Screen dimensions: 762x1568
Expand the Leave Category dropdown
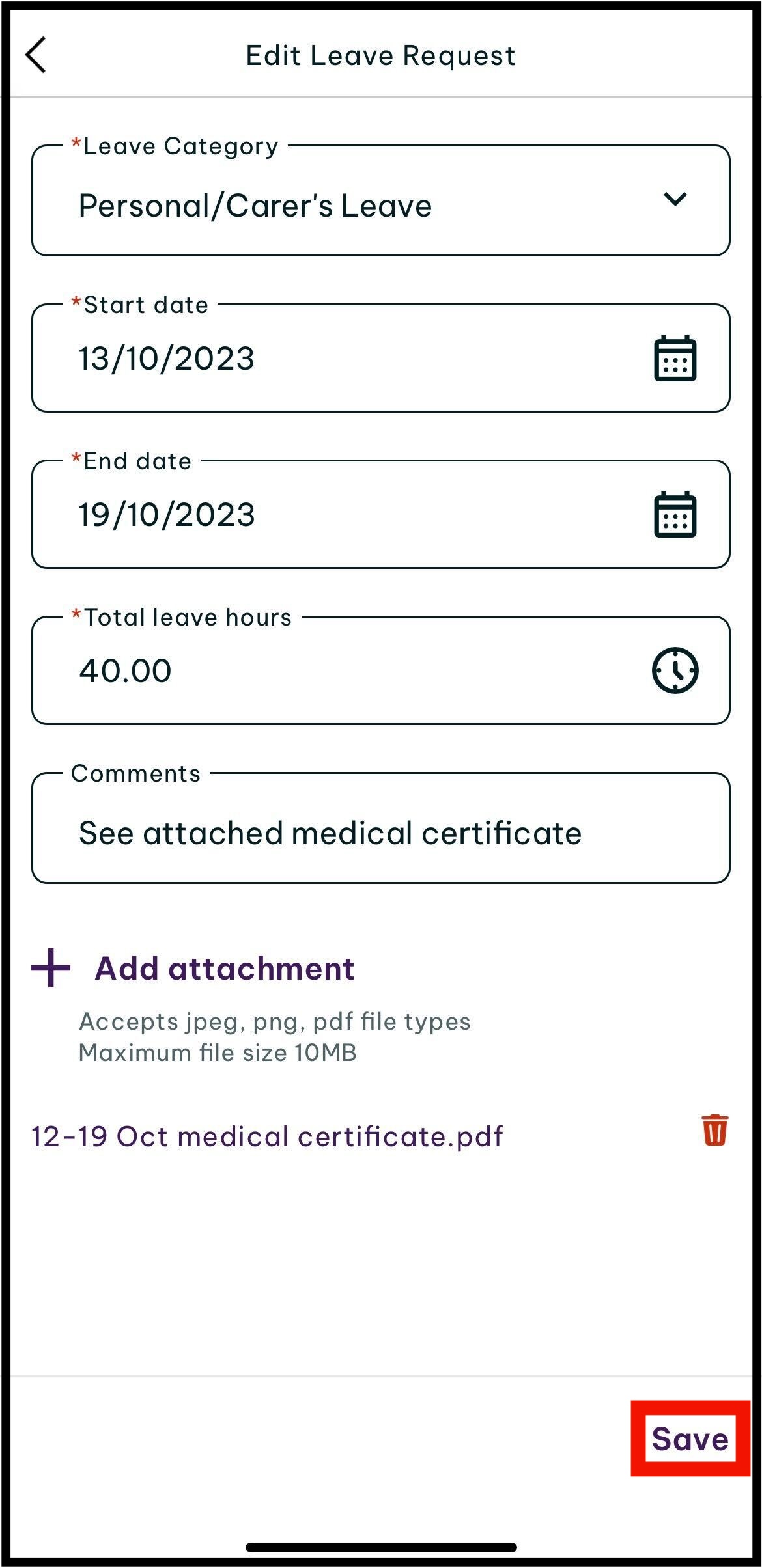[x=380, y=200]
